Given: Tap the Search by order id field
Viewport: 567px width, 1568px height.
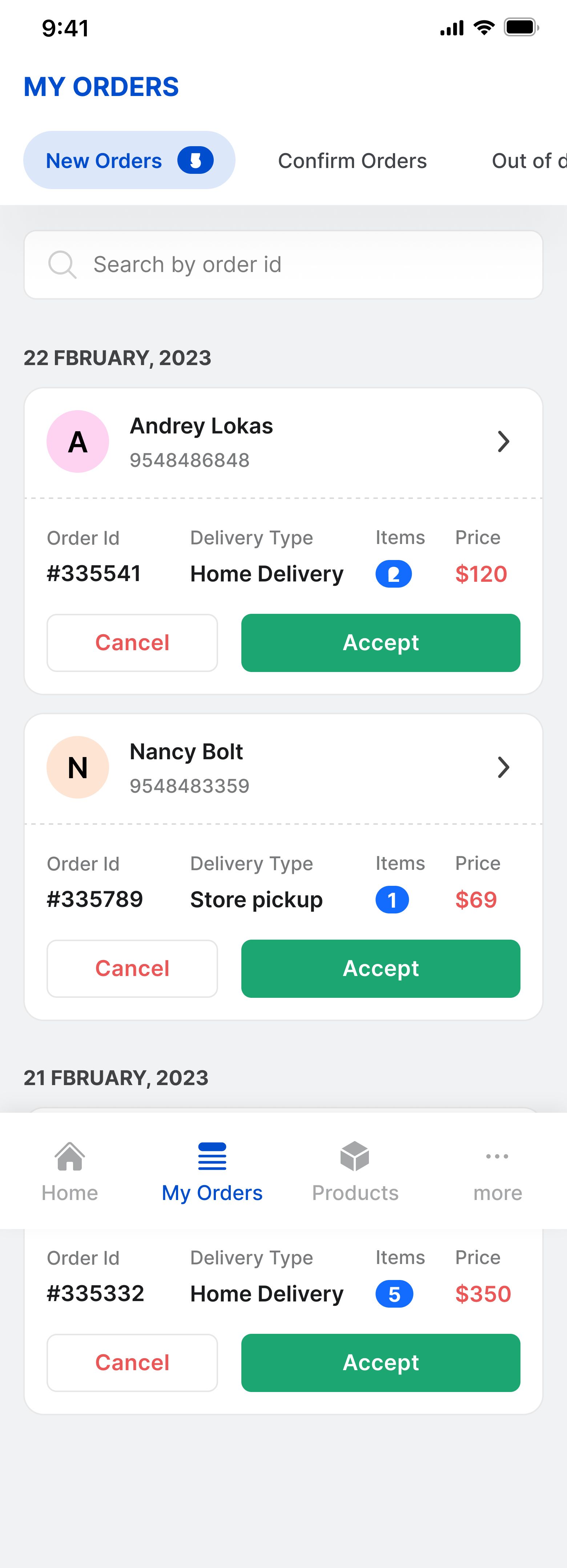Looking at the screenshot, I should (283, 265).
